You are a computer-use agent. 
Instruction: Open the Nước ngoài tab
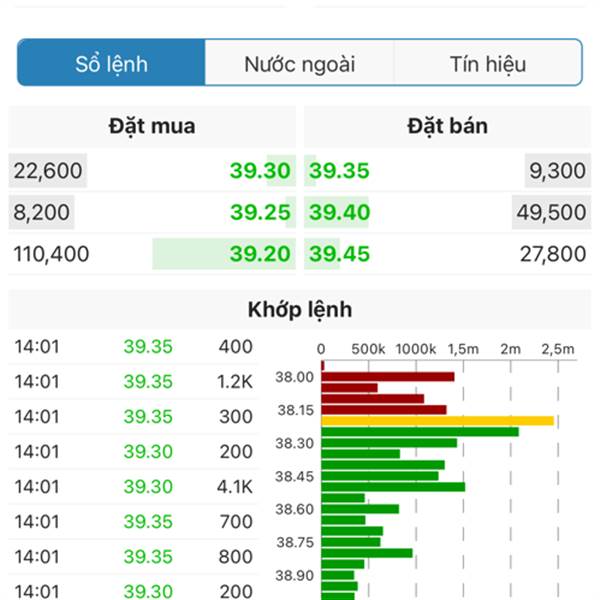pyautogui.click(x=299, y=64)
